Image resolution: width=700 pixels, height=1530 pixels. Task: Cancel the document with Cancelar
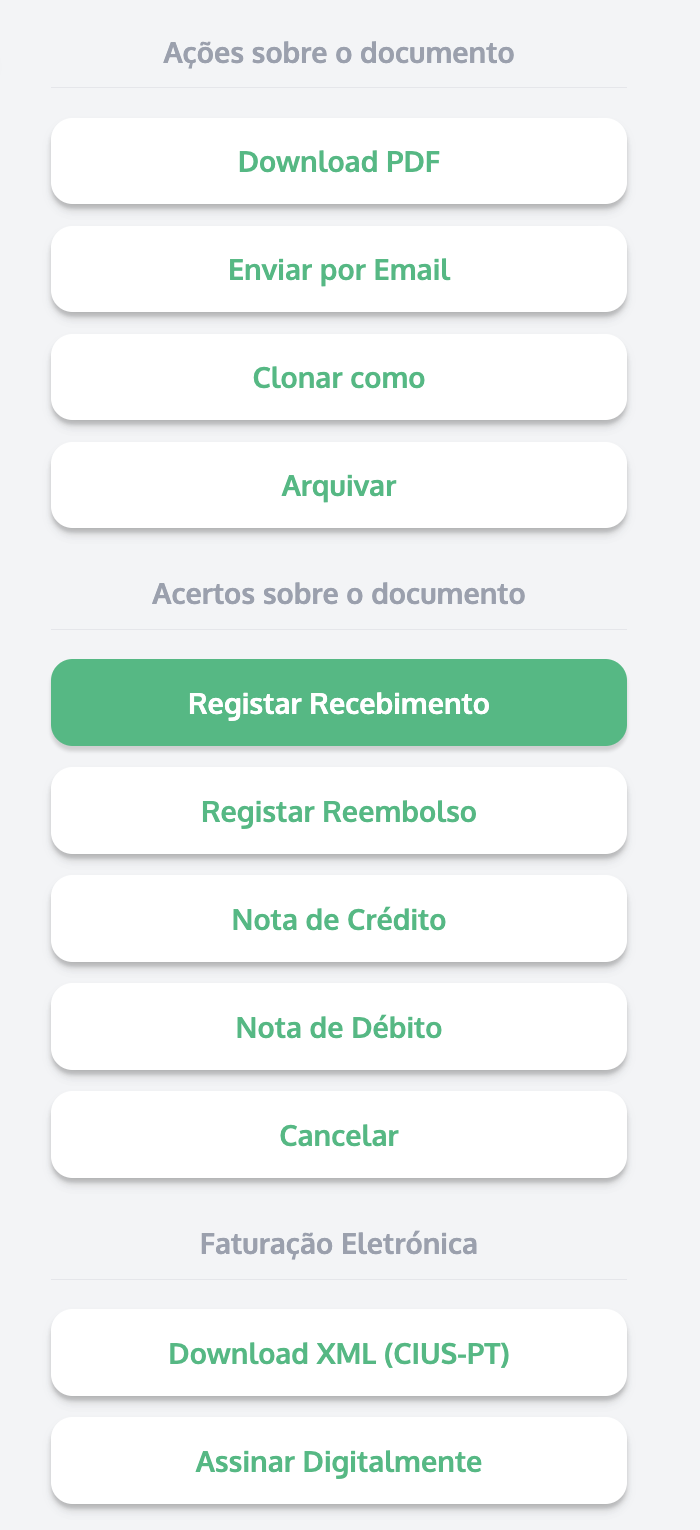click(339, 1134)
